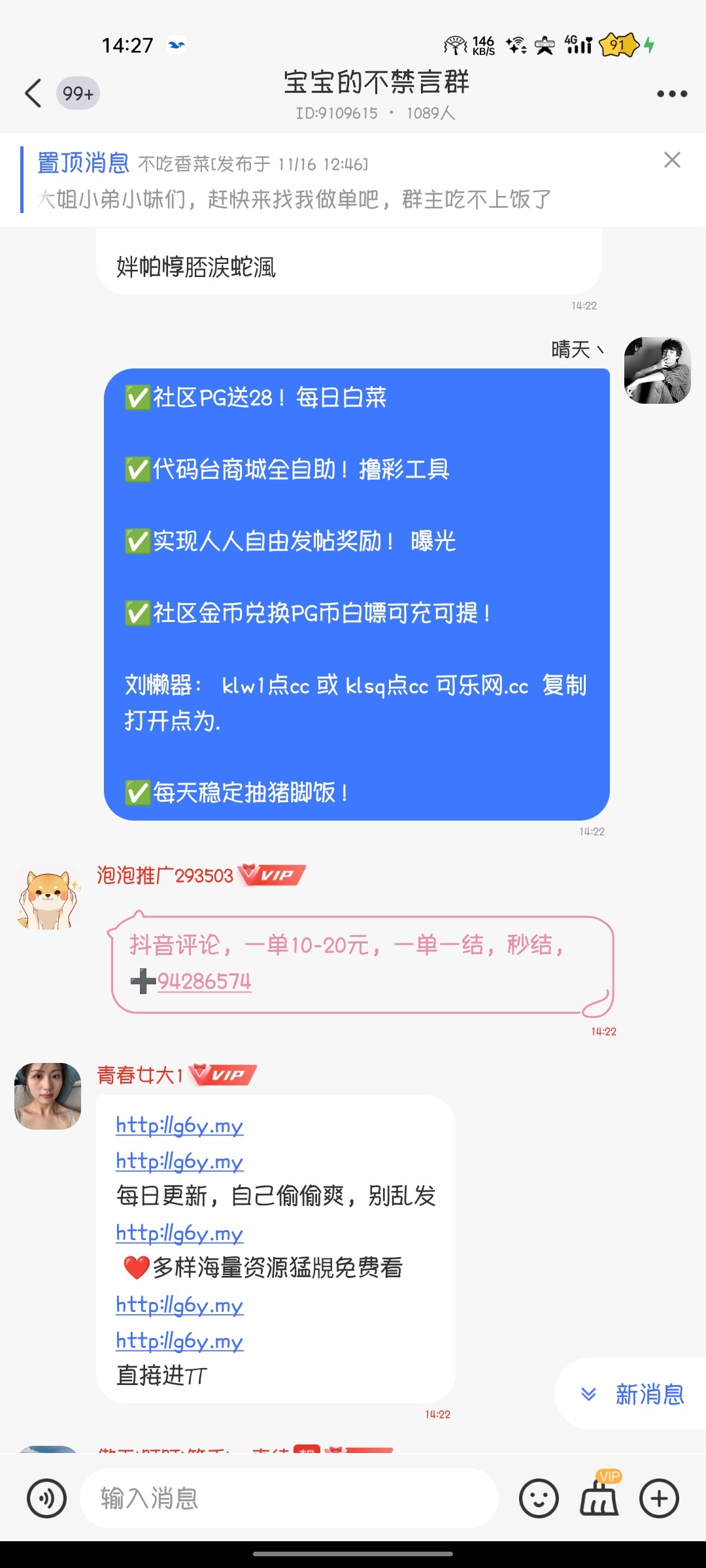Tap the 99+ unread badge
Screen dimensions: 706x1568
point(77,93)
